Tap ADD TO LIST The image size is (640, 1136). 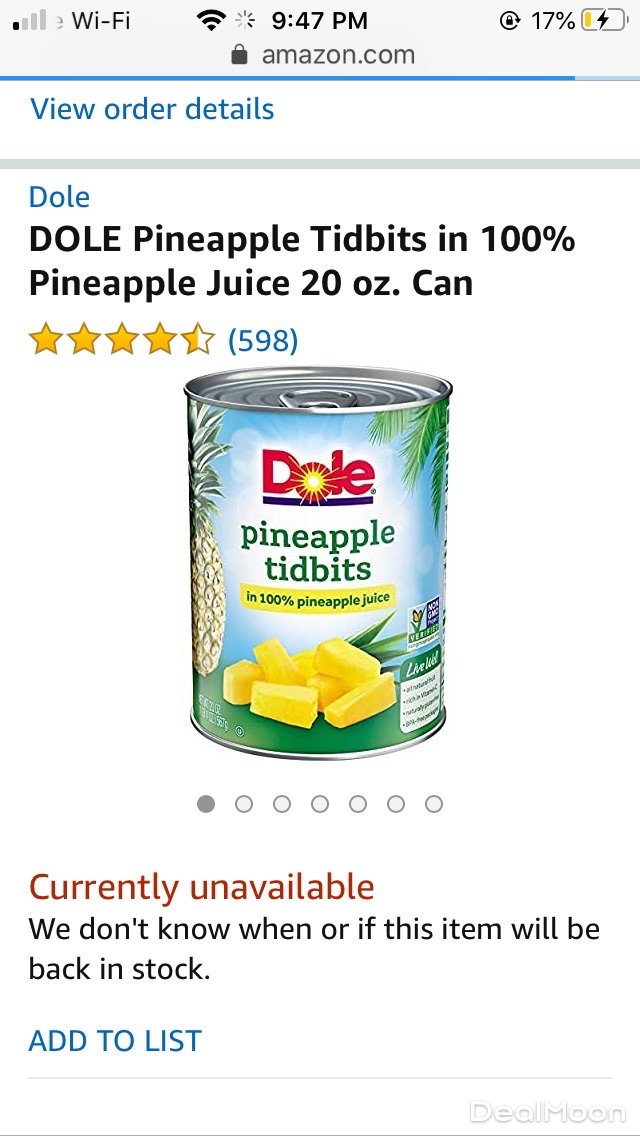[115, 1041]
